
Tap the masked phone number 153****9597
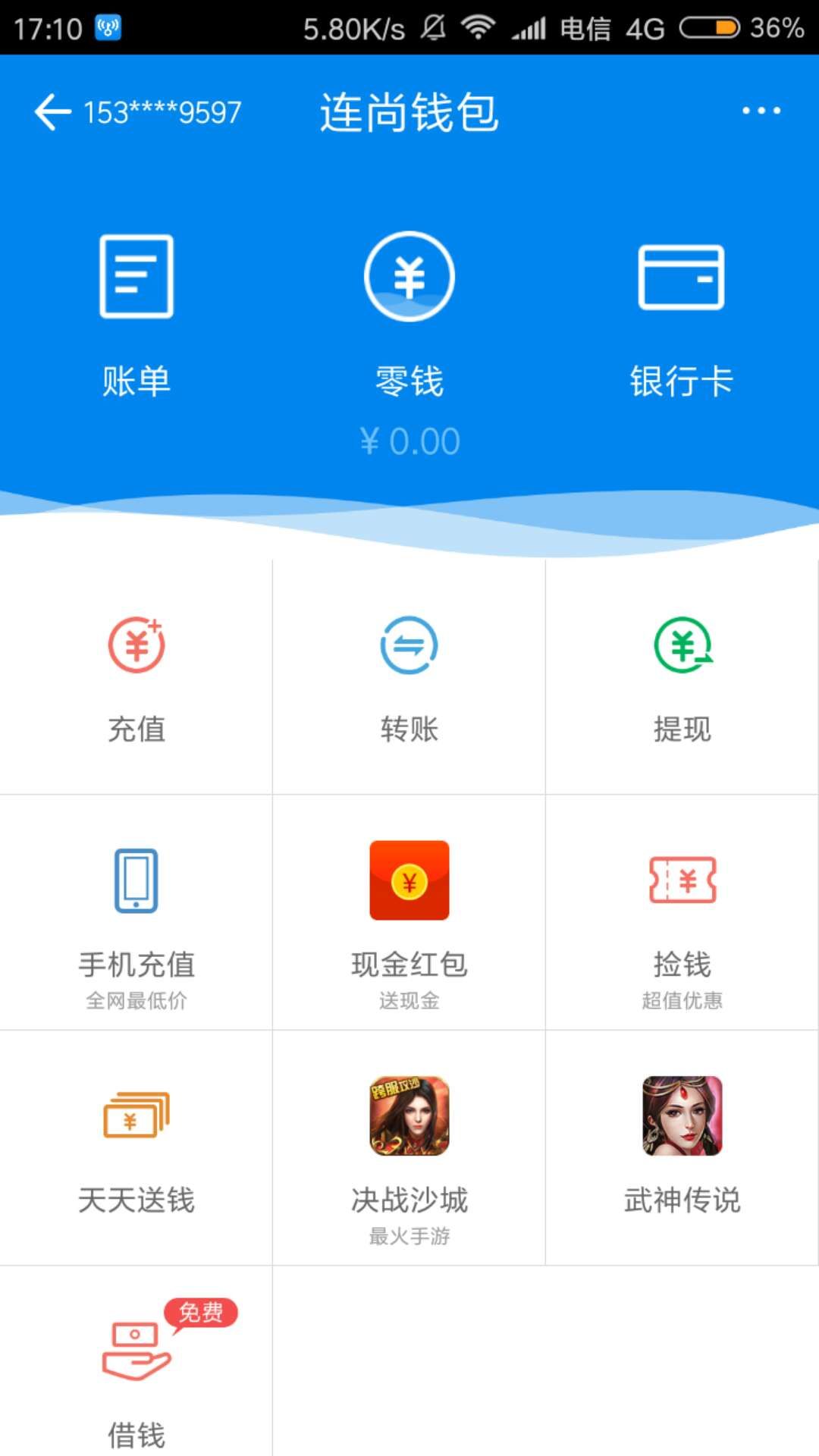point(162,111)
